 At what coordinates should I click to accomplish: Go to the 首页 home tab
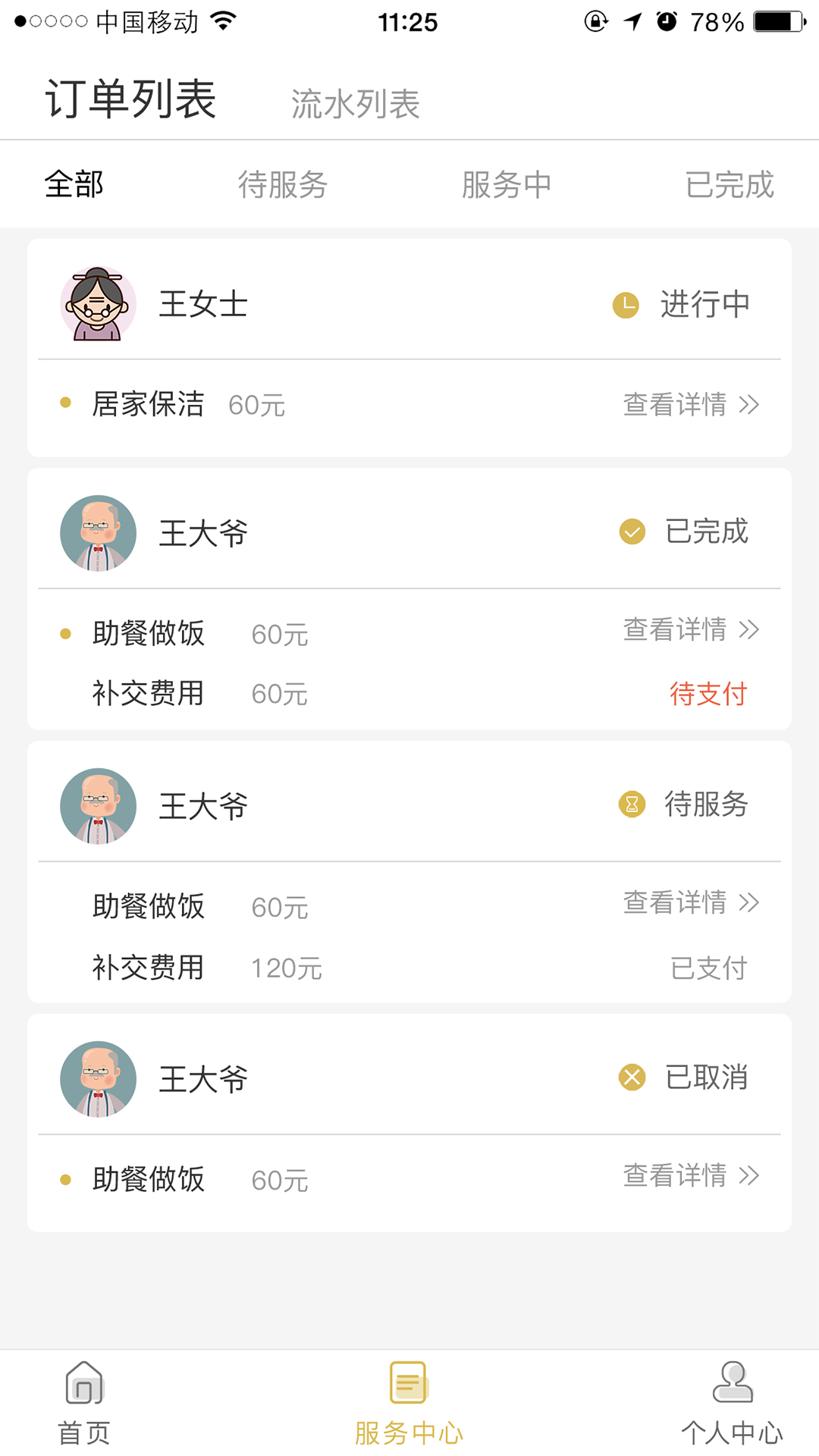point(84,1403)
